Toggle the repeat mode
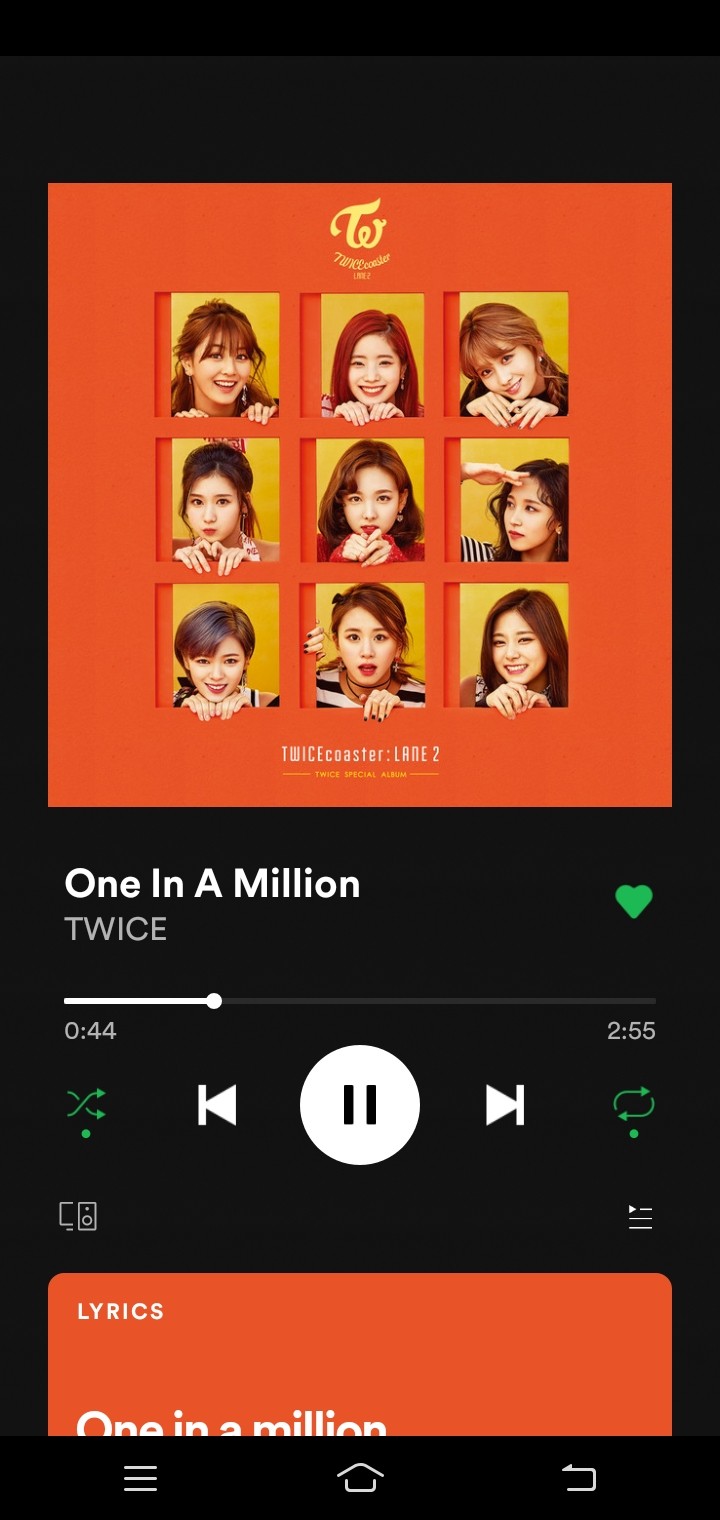This screenshot has height=1520, width=720. pos(633,1105)
